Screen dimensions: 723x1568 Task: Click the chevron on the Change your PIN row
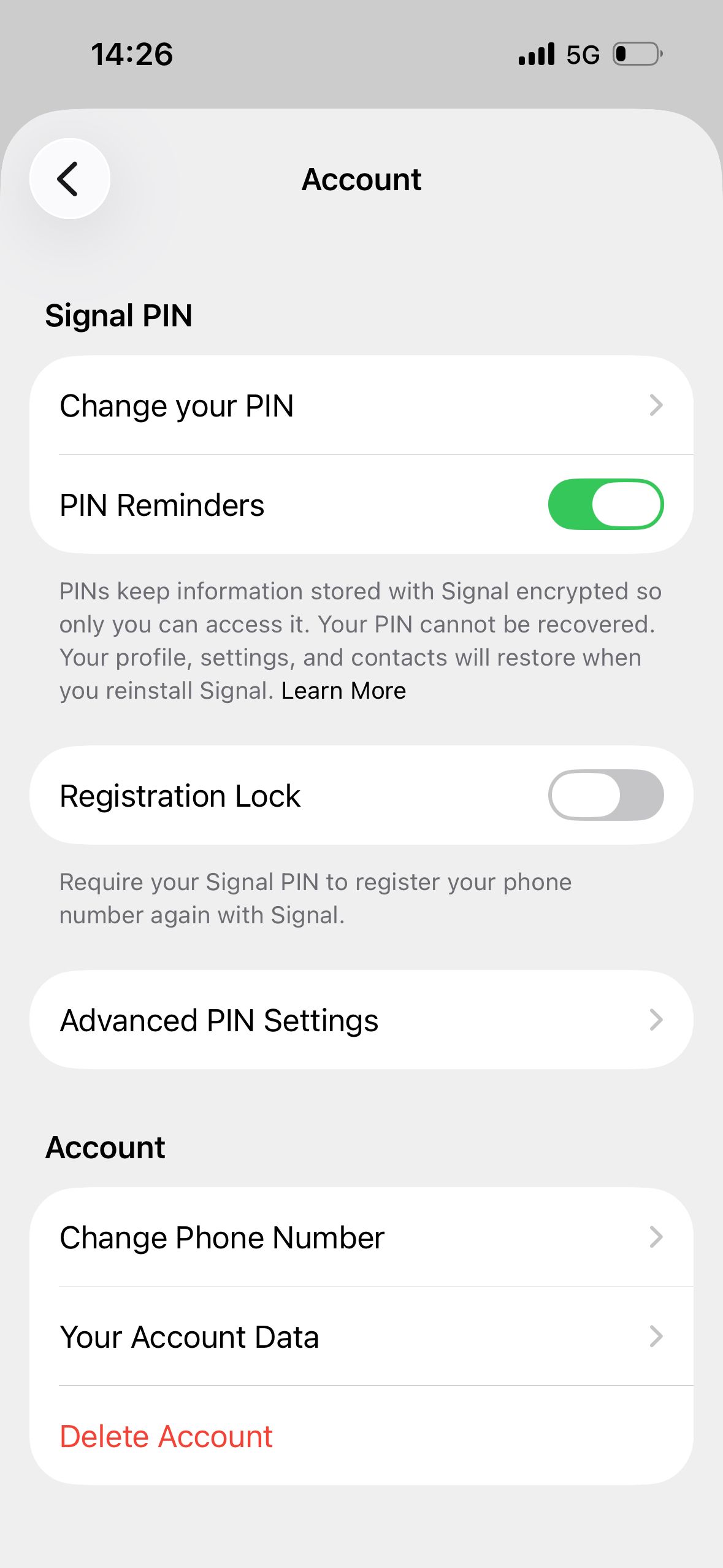click(657, 405)
